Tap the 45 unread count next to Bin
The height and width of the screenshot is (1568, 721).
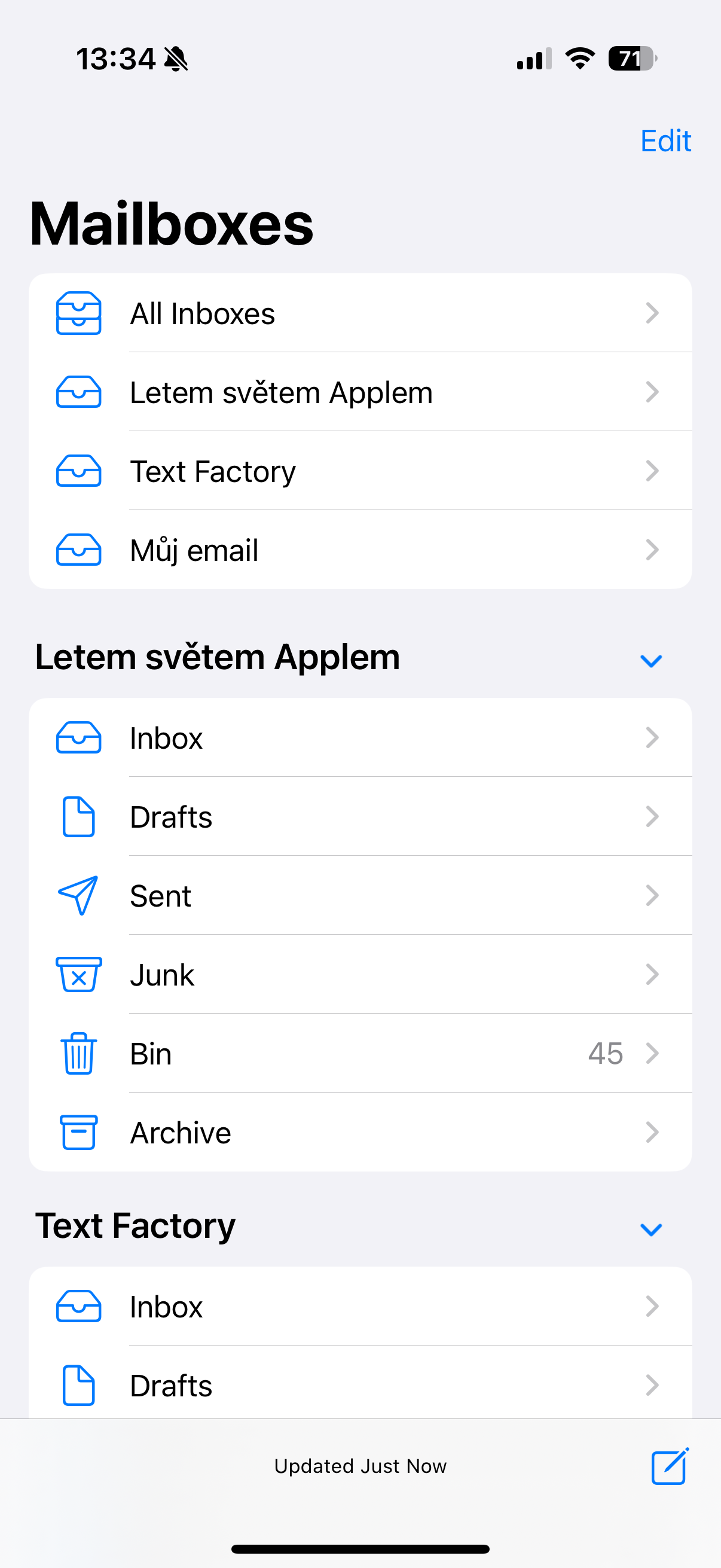coord(606,1054)
